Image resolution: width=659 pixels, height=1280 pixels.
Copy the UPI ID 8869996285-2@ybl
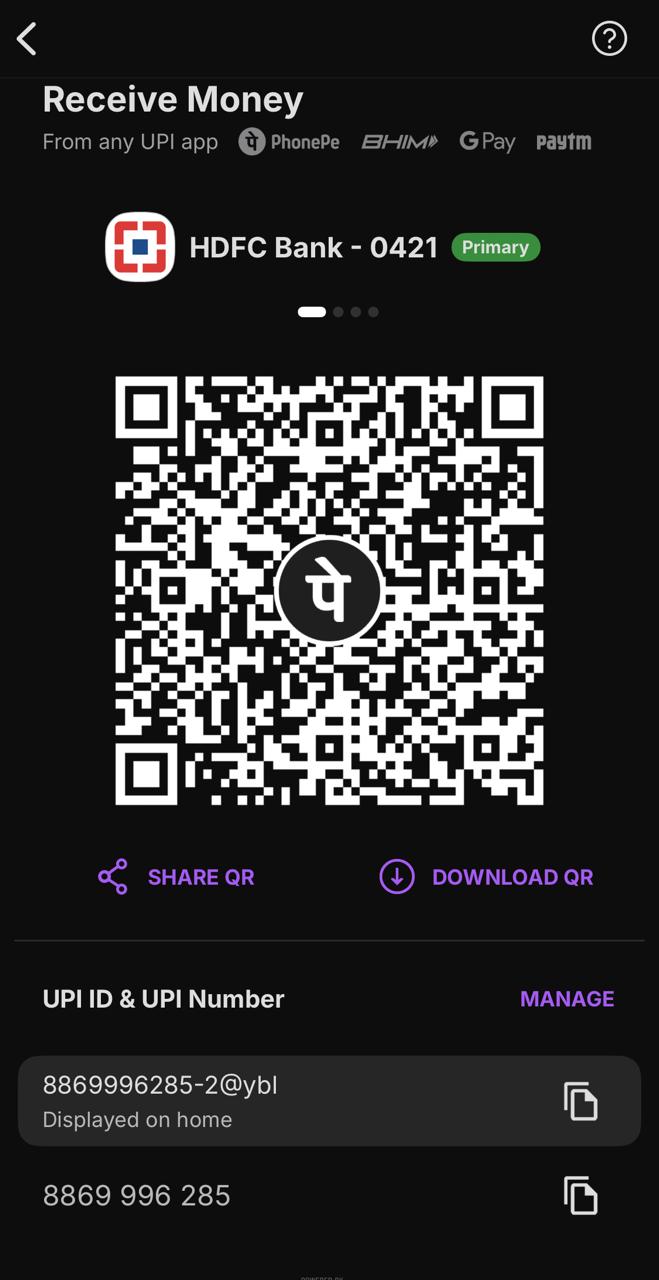click(x=580, y=1101)
